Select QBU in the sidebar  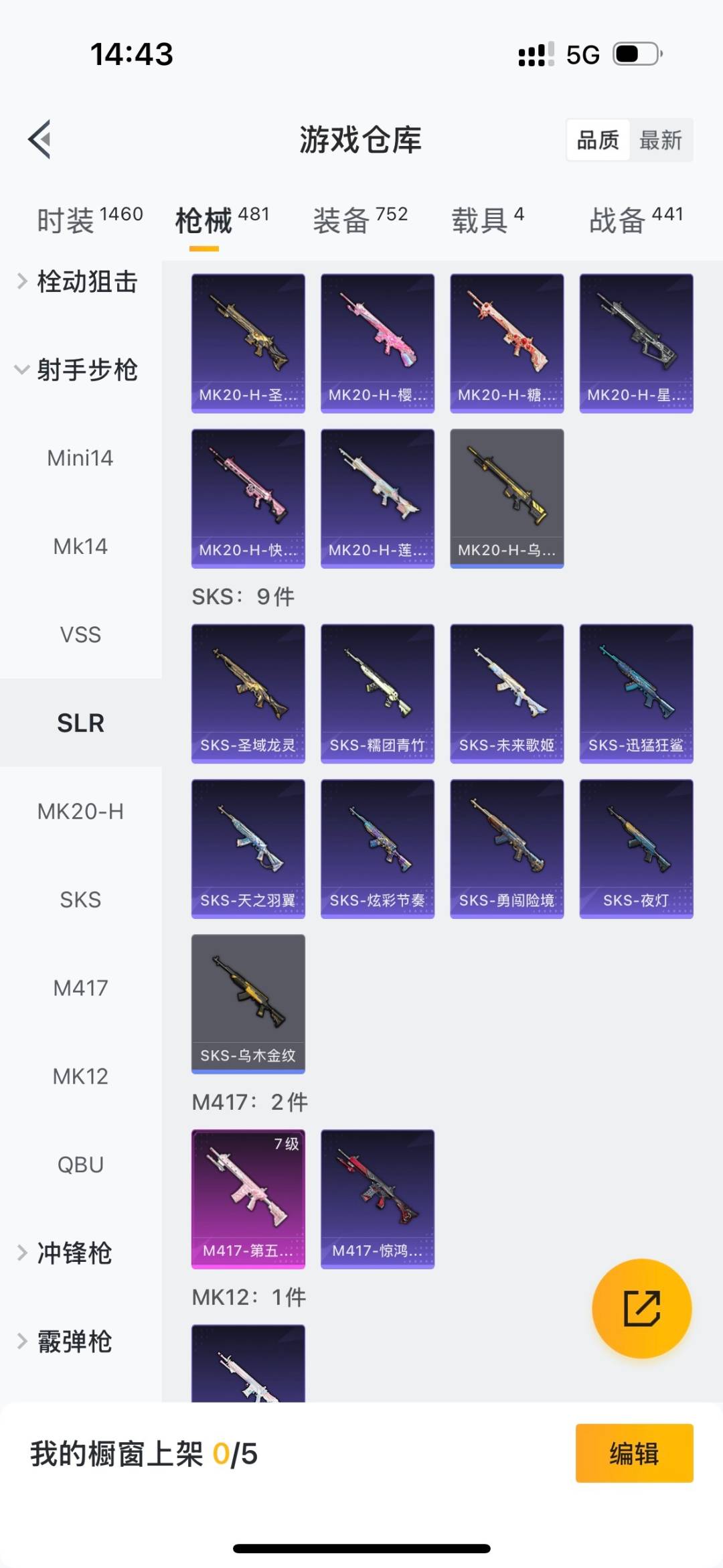80,1165
